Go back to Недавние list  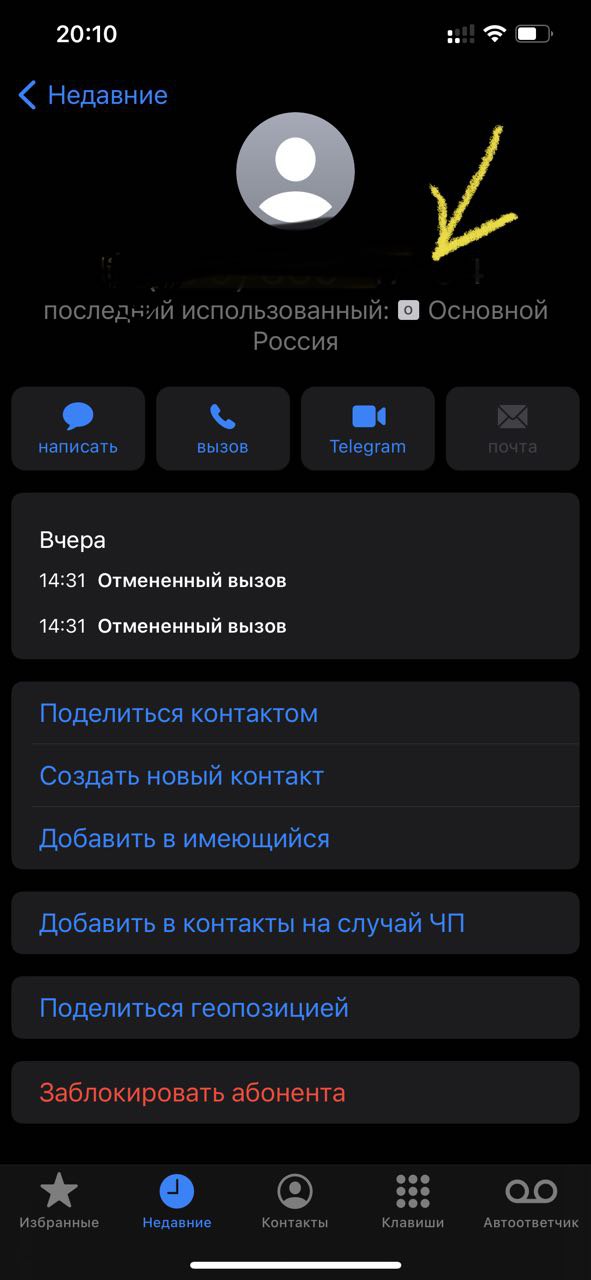93,95
